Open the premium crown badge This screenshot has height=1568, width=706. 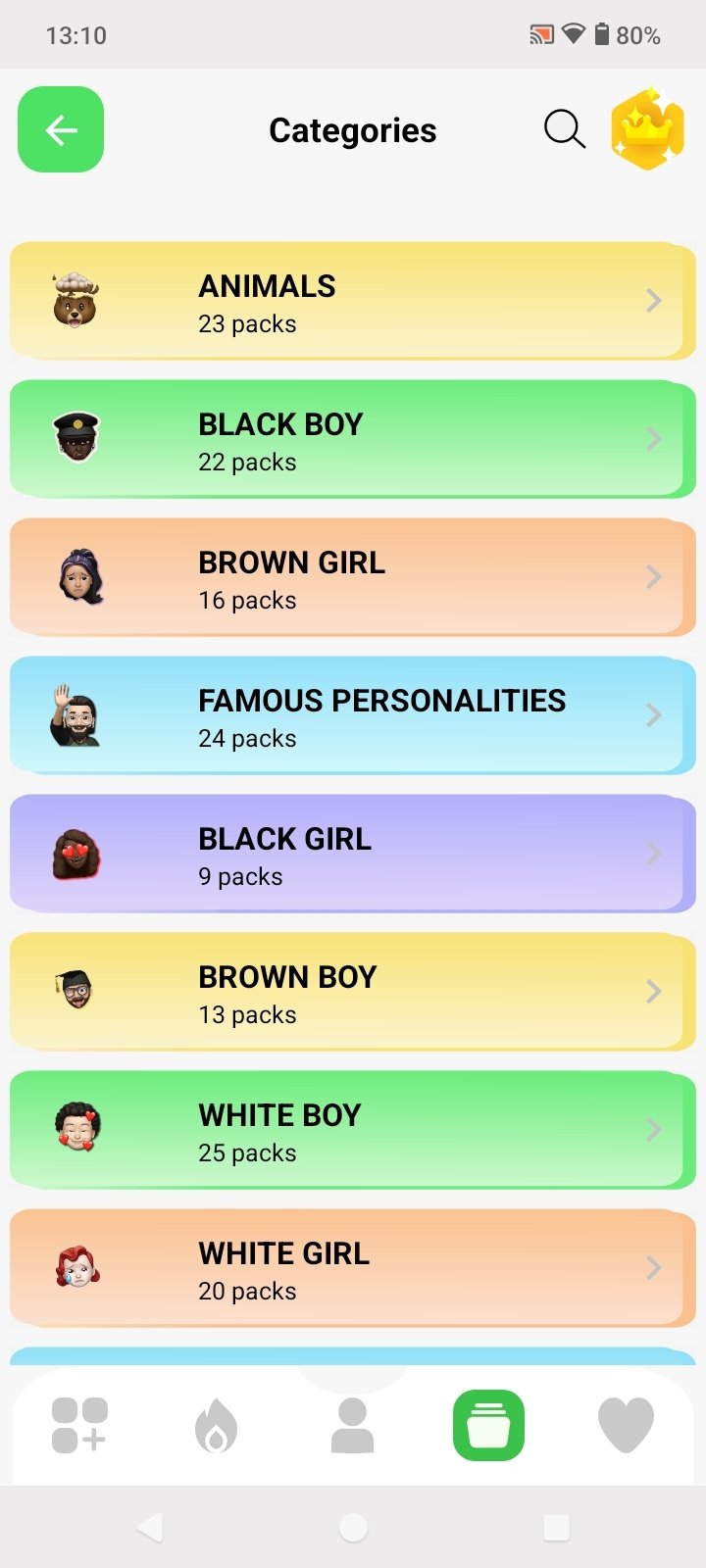[x=647, y=129]
